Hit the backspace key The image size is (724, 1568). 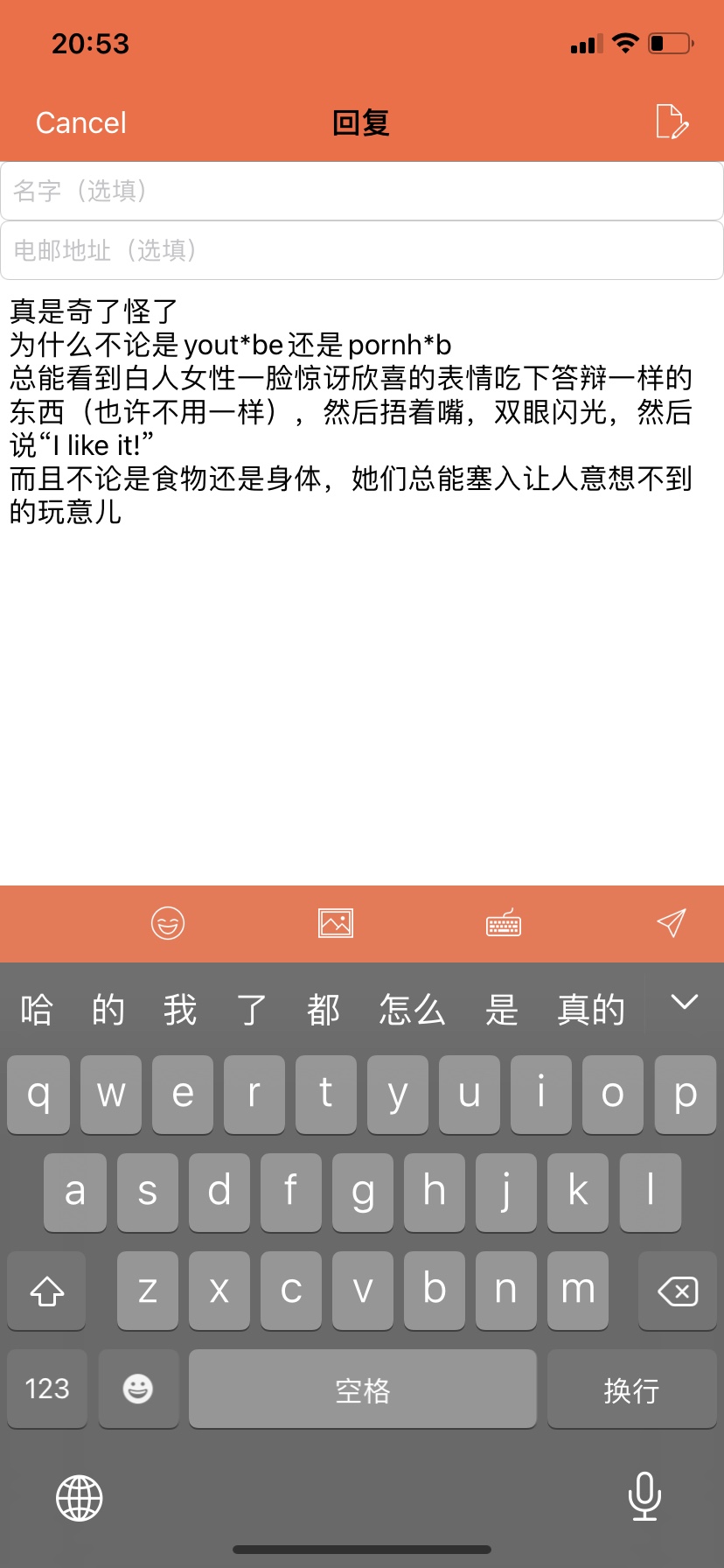(x=678, y=1291)
